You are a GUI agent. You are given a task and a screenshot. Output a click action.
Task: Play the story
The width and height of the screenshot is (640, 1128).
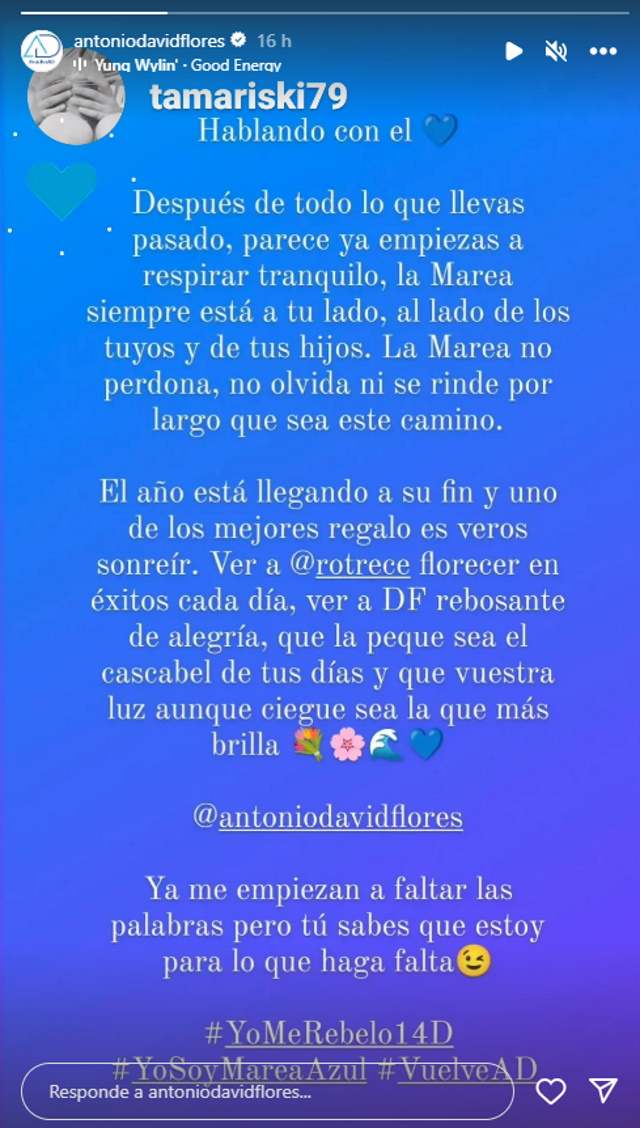click(514, 50)
